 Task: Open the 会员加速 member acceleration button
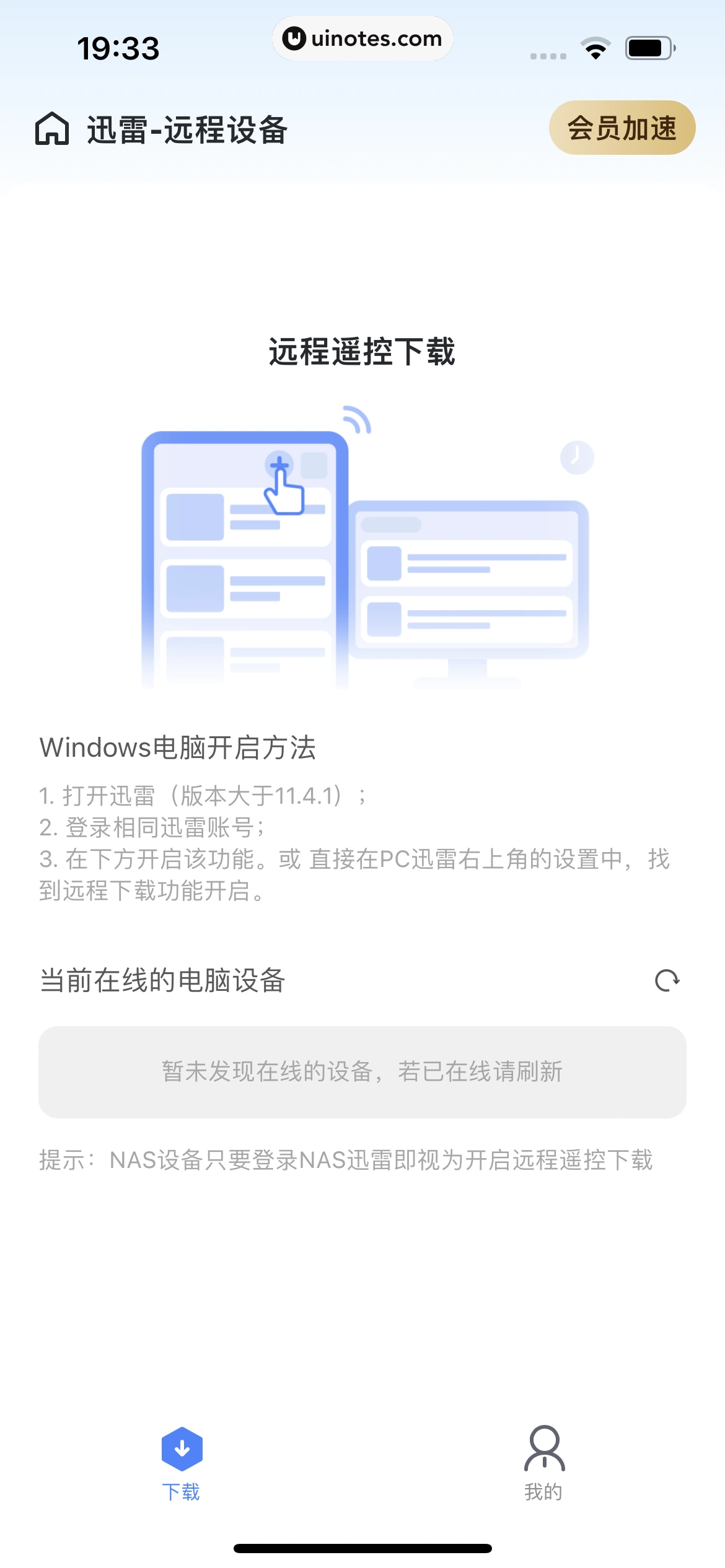(622, 128)
